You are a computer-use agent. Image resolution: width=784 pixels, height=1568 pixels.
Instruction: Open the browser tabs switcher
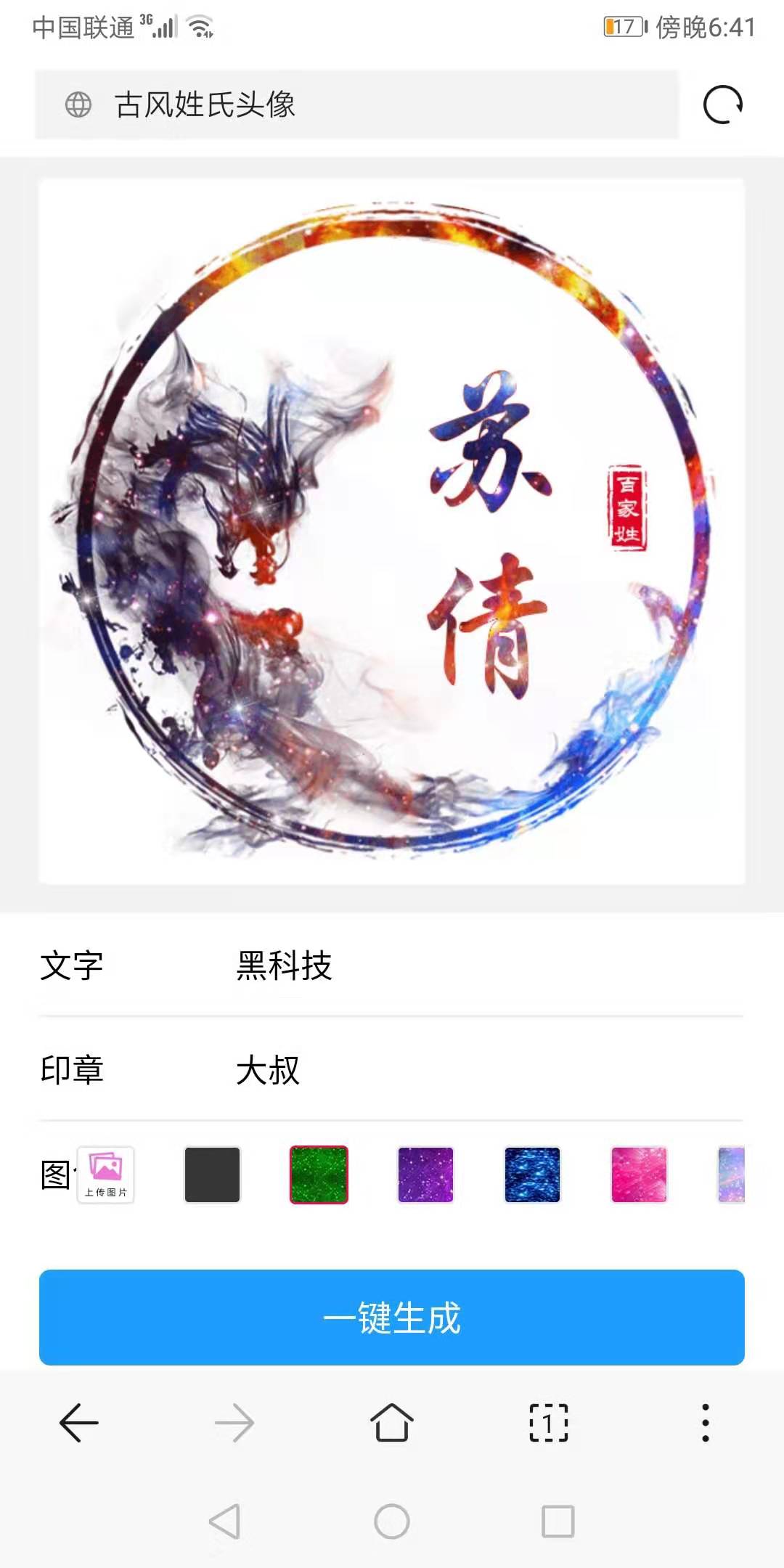pos(549,1423)
